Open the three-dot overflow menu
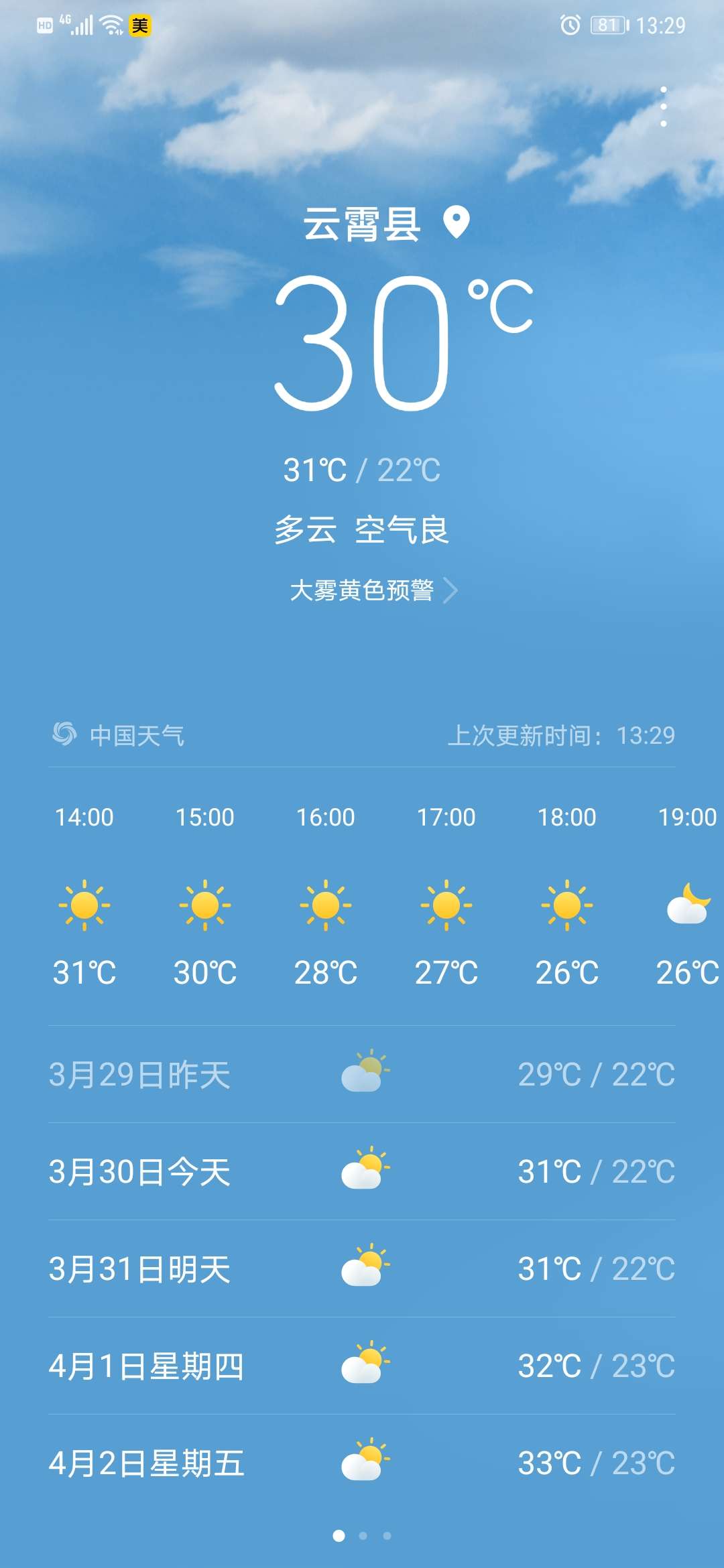 (663, 107)
